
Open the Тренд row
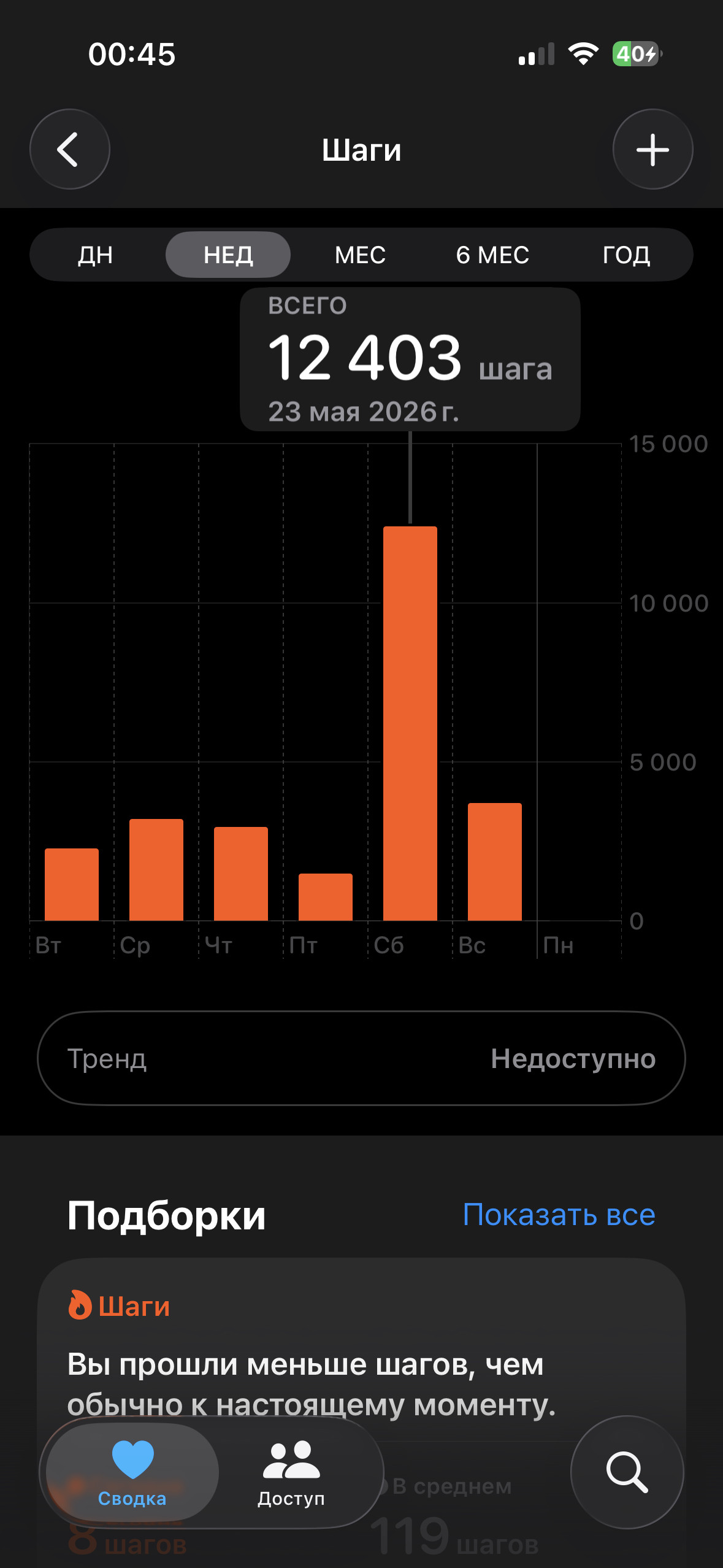pyautogui.click(x=361, y=1058)
